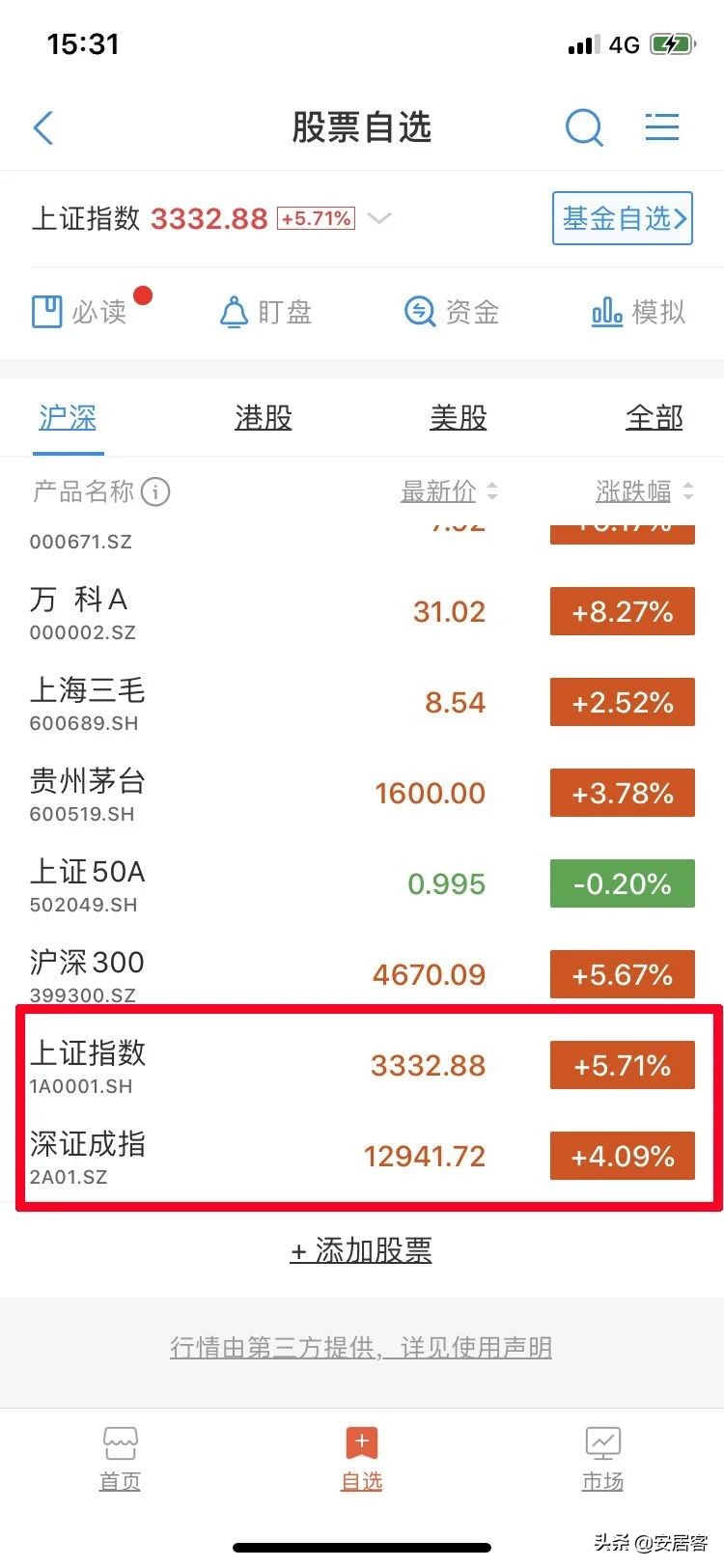Select the 全部 tab
The height and width of the screenshot is (1568, 724).
pyautogui.click(x=654, y=417)
